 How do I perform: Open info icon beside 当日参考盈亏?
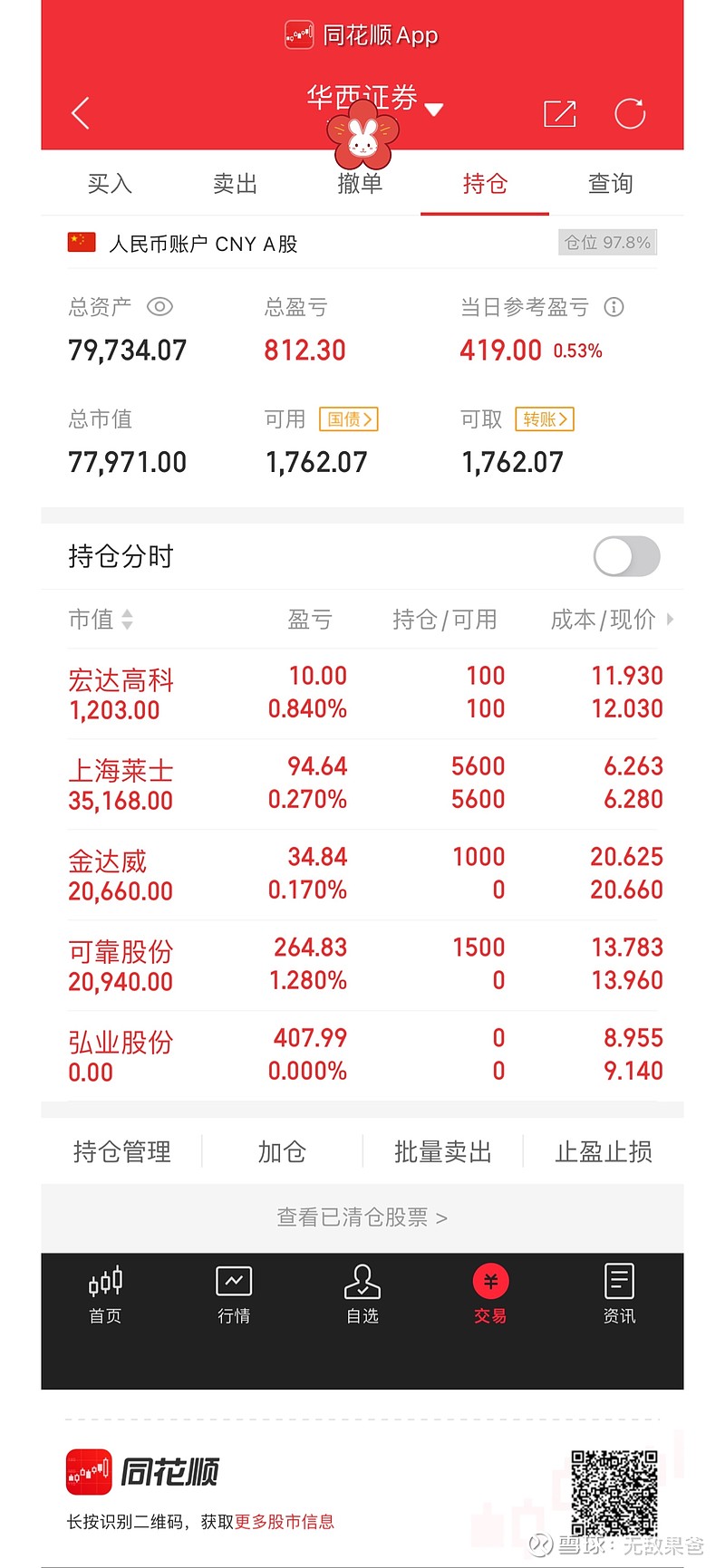614,307
